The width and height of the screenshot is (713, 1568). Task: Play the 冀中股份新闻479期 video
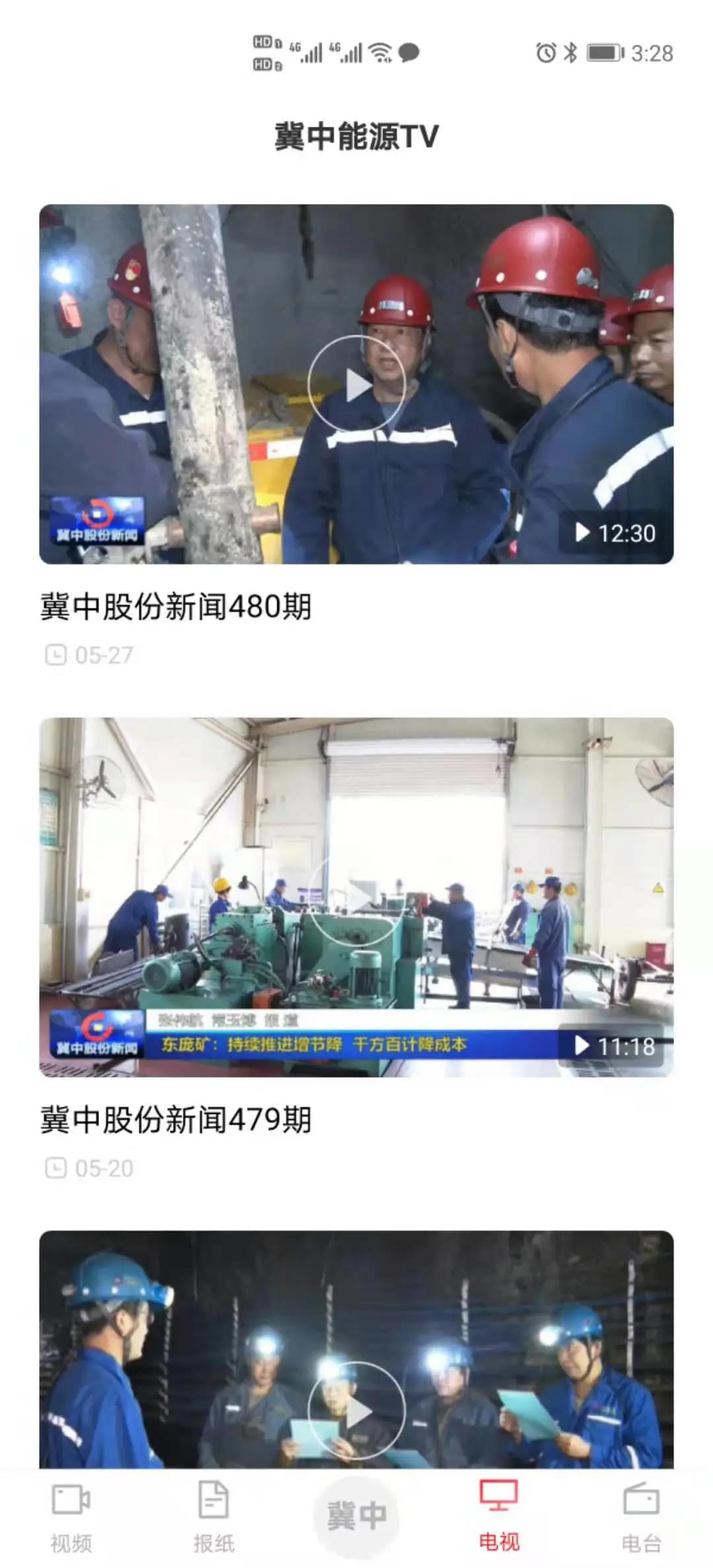click(356, 898)
